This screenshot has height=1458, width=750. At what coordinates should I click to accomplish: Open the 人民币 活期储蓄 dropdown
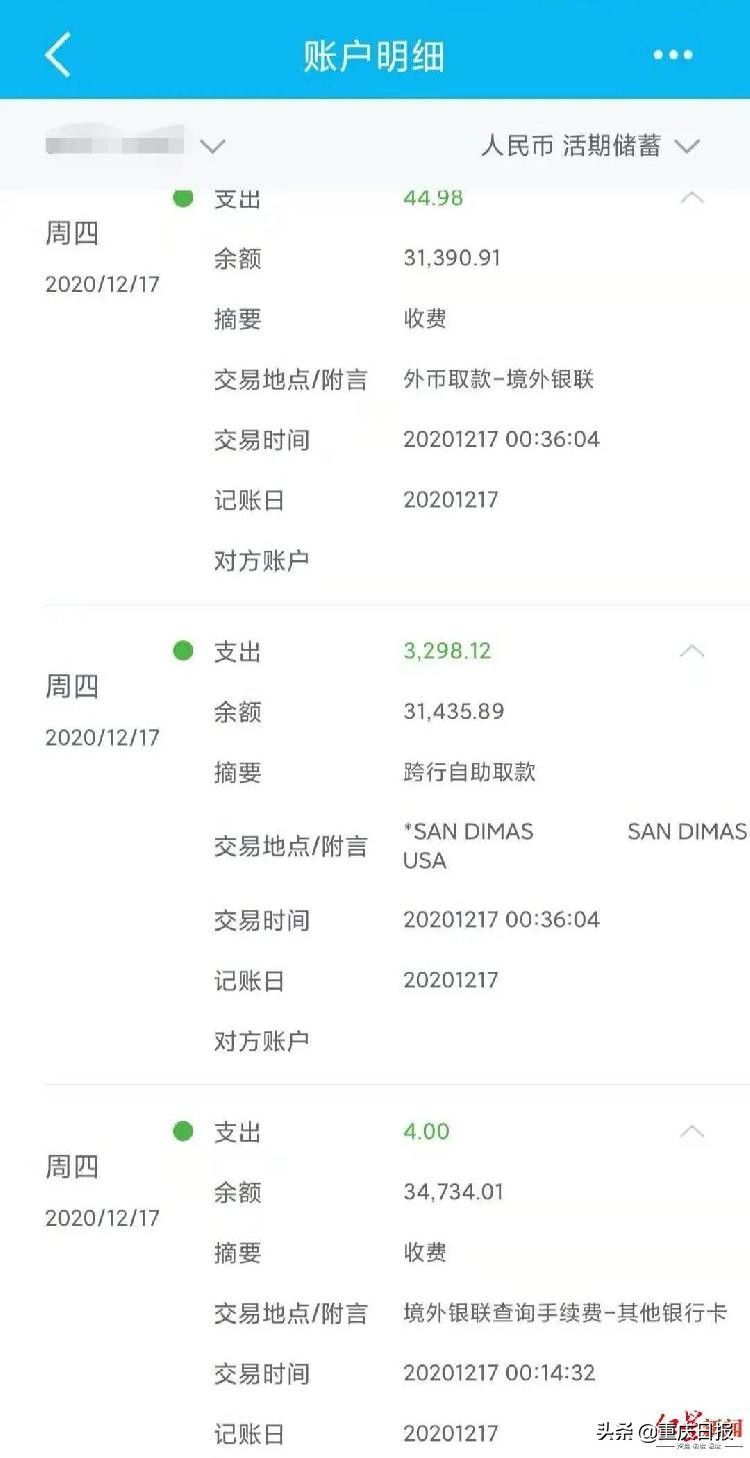point(589,146)
